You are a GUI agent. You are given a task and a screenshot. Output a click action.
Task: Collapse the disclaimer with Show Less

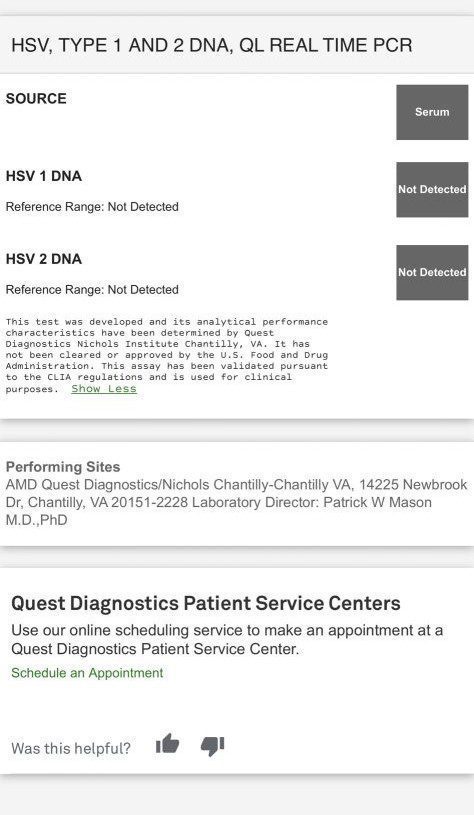104,389
